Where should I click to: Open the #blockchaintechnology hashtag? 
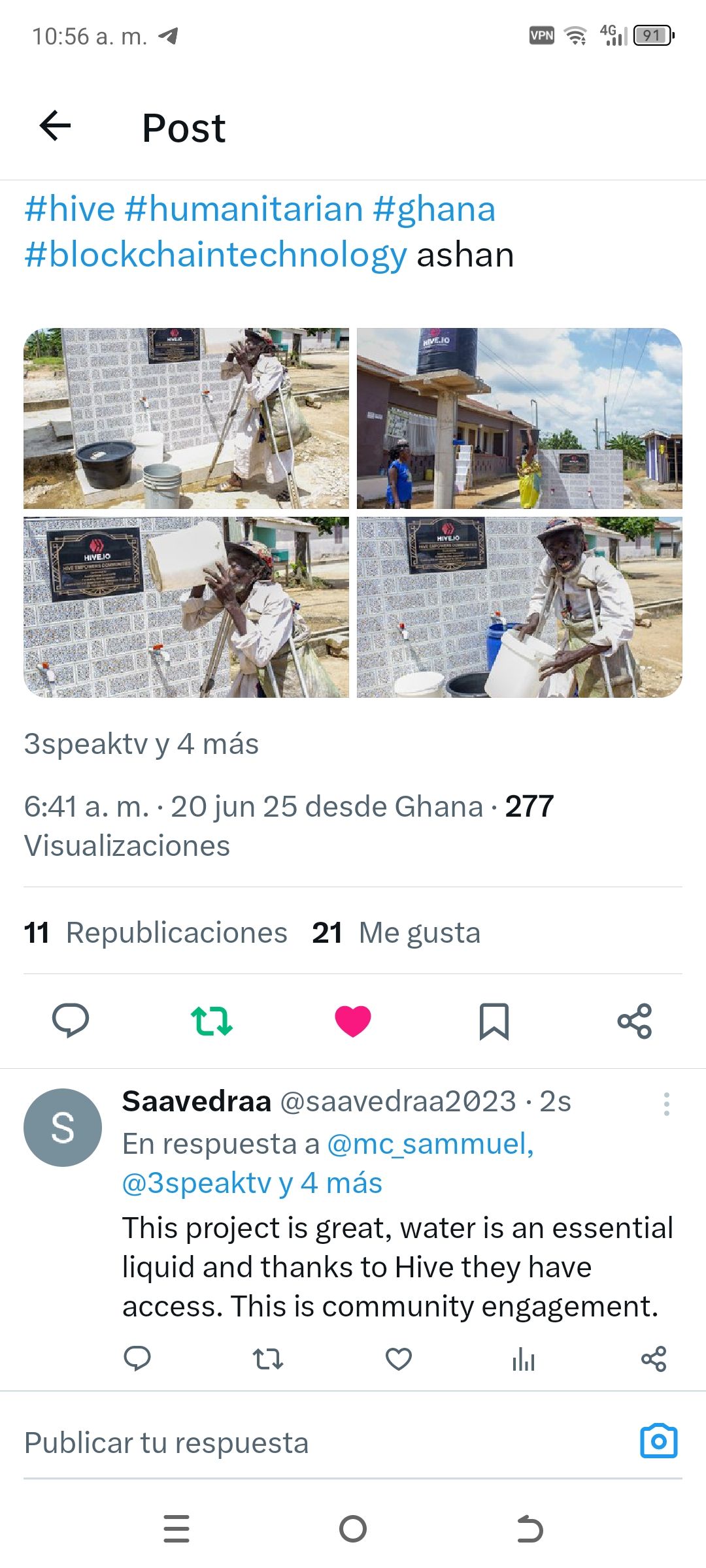[216, 255]
